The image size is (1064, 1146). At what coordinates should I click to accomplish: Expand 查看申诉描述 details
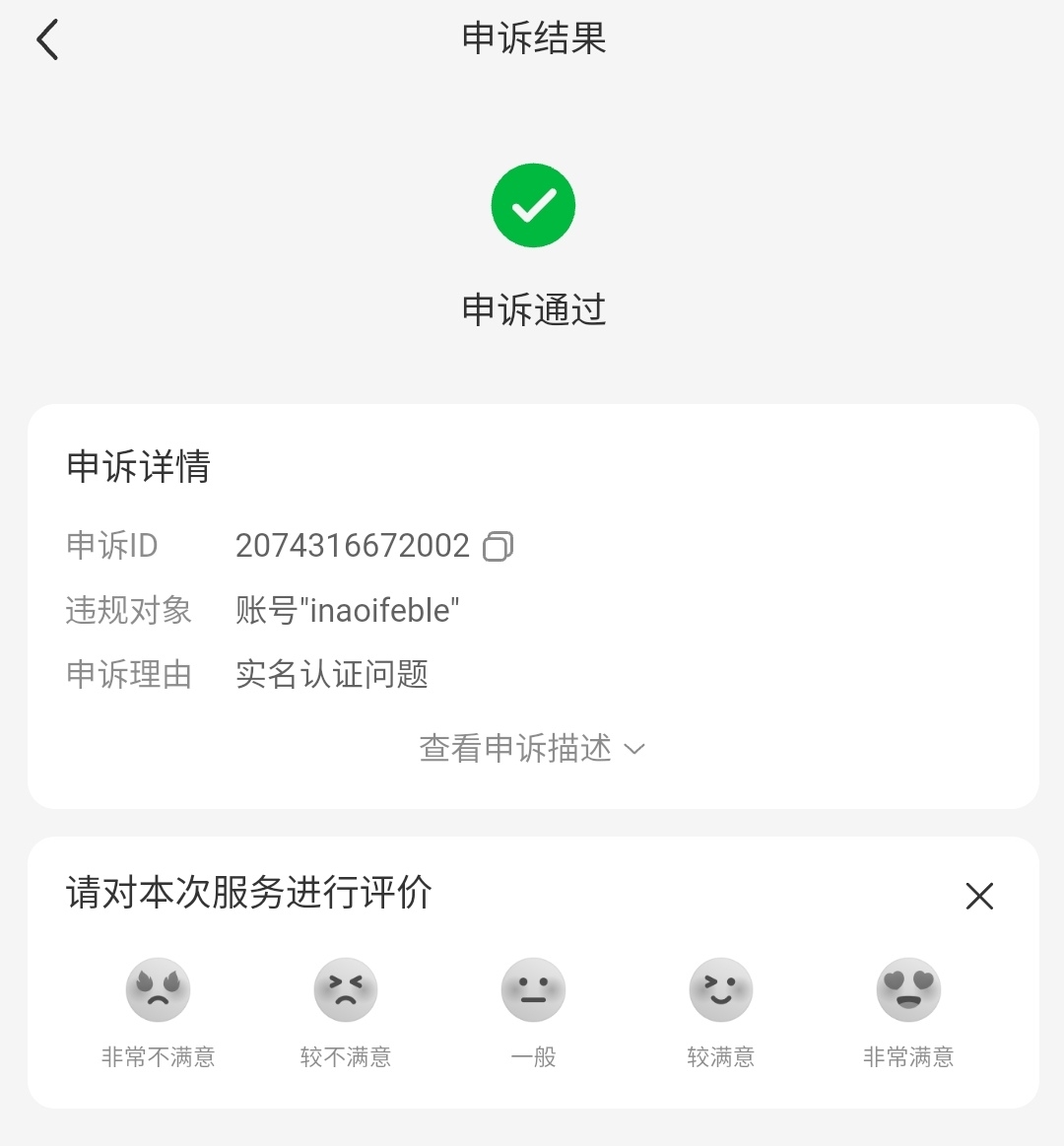[x=532, y=749]
